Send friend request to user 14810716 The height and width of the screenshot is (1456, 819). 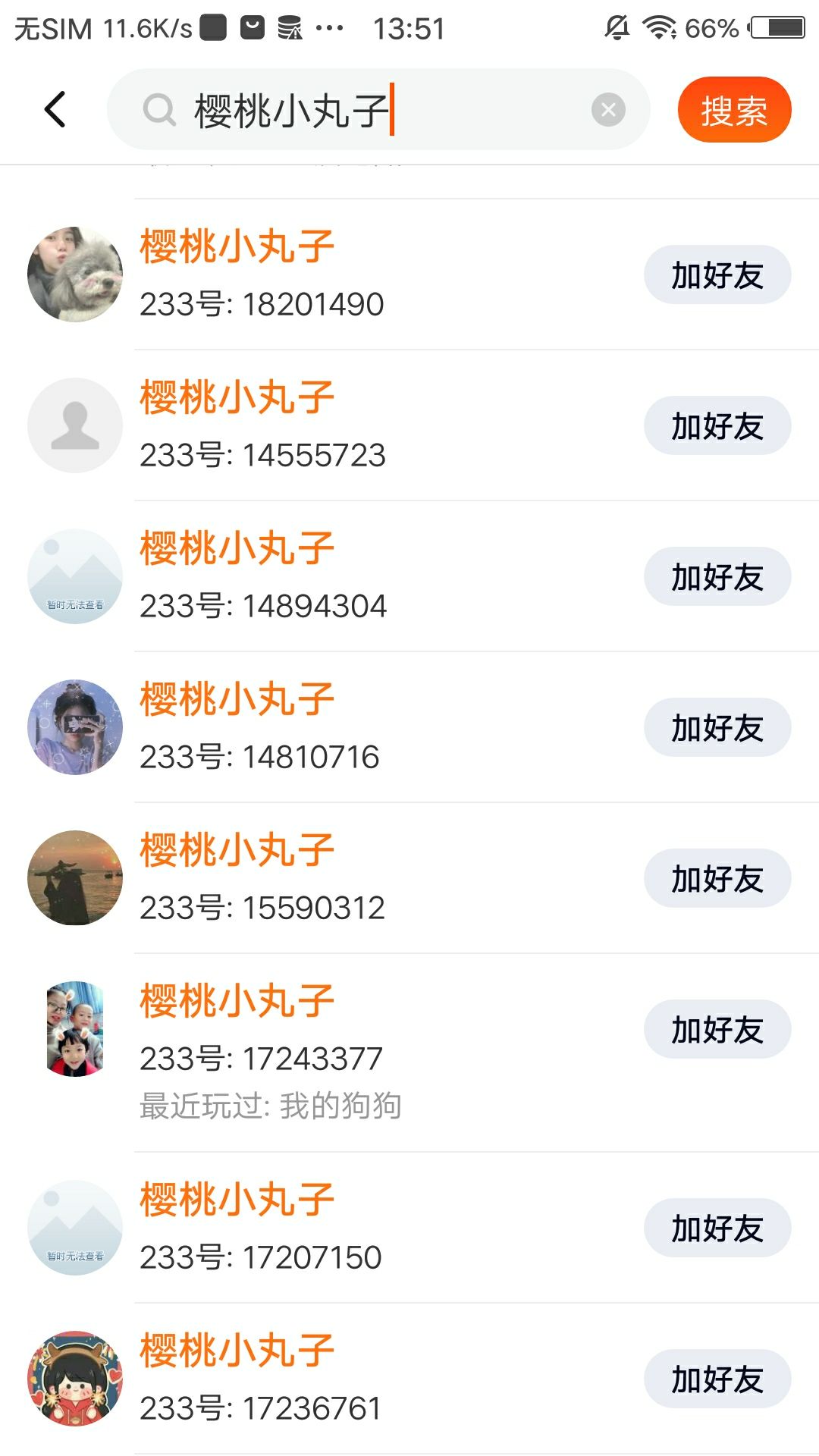[717, 727]
